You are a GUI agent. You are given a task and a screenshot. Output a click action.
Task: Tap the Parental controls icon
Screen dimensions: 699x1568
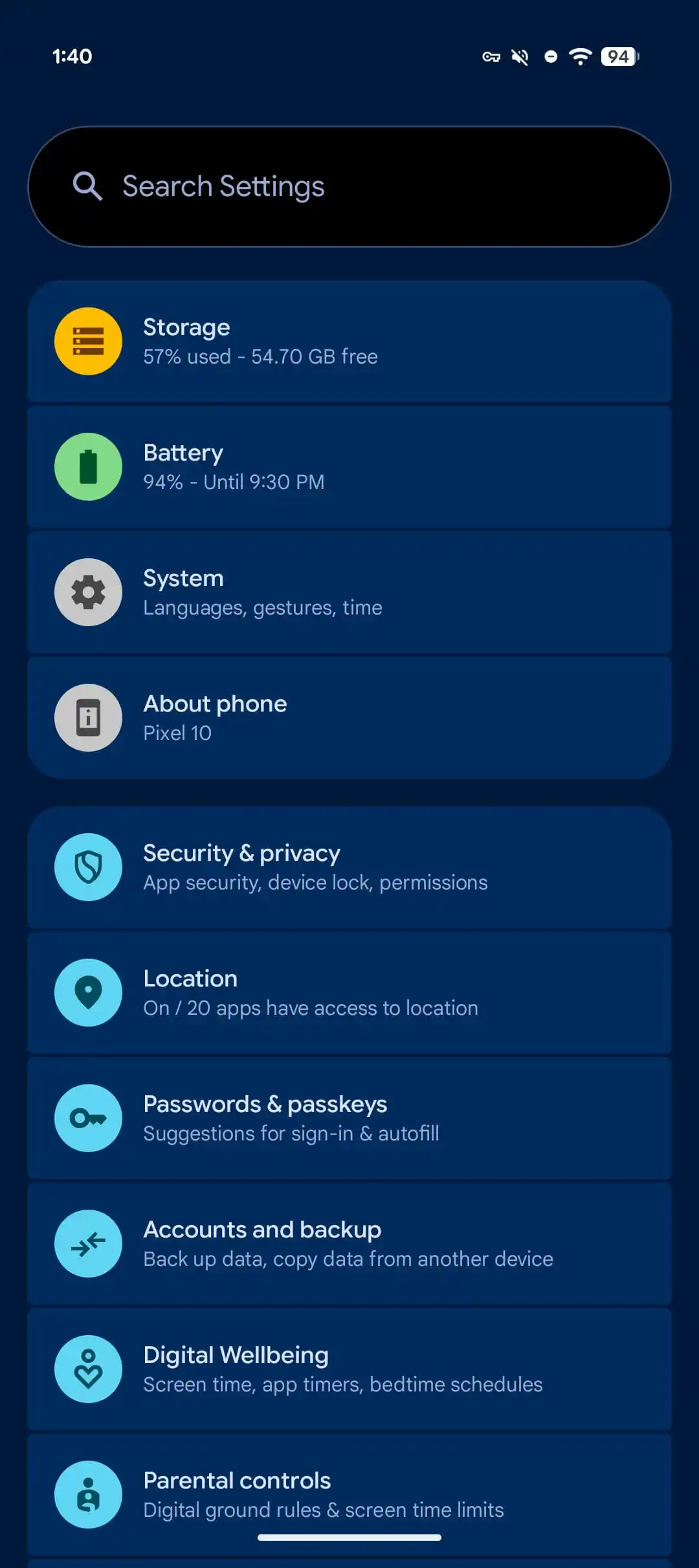point(88,1493)
